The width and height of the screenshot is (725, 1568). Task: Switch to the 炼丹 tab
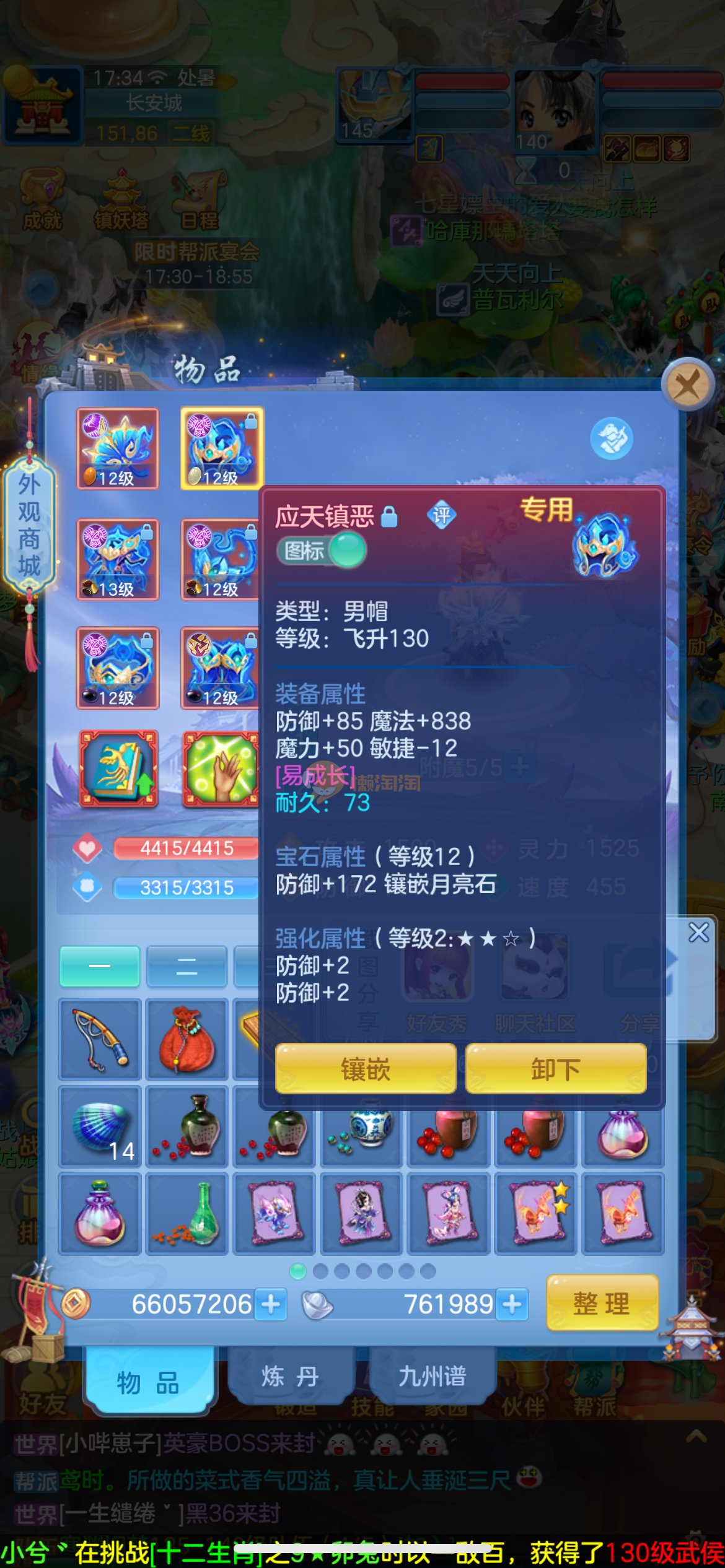pyautogui.click(x=290, y=1376)
